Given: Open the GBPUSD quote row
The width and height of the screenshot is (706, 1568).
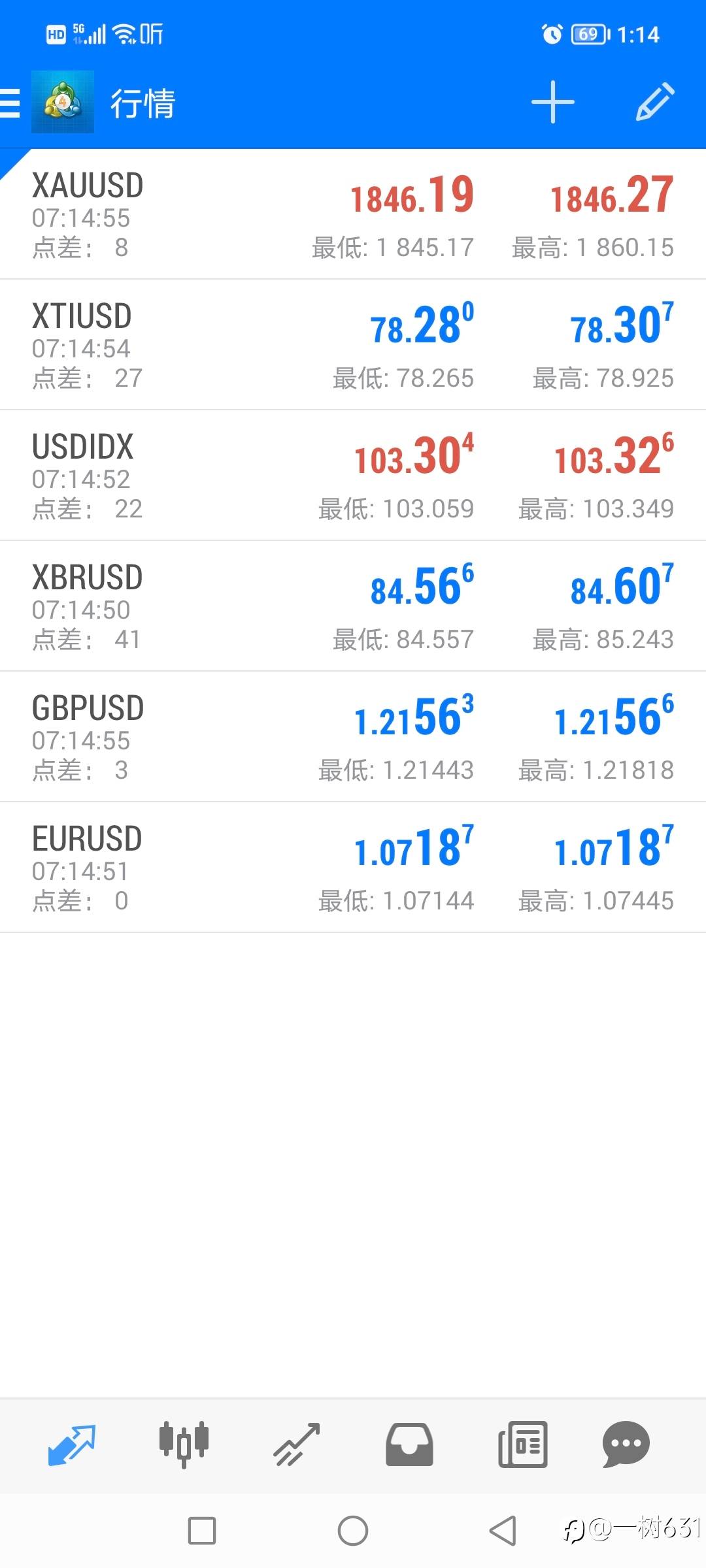Looking at the screenshot, I should tap(353, 737).
